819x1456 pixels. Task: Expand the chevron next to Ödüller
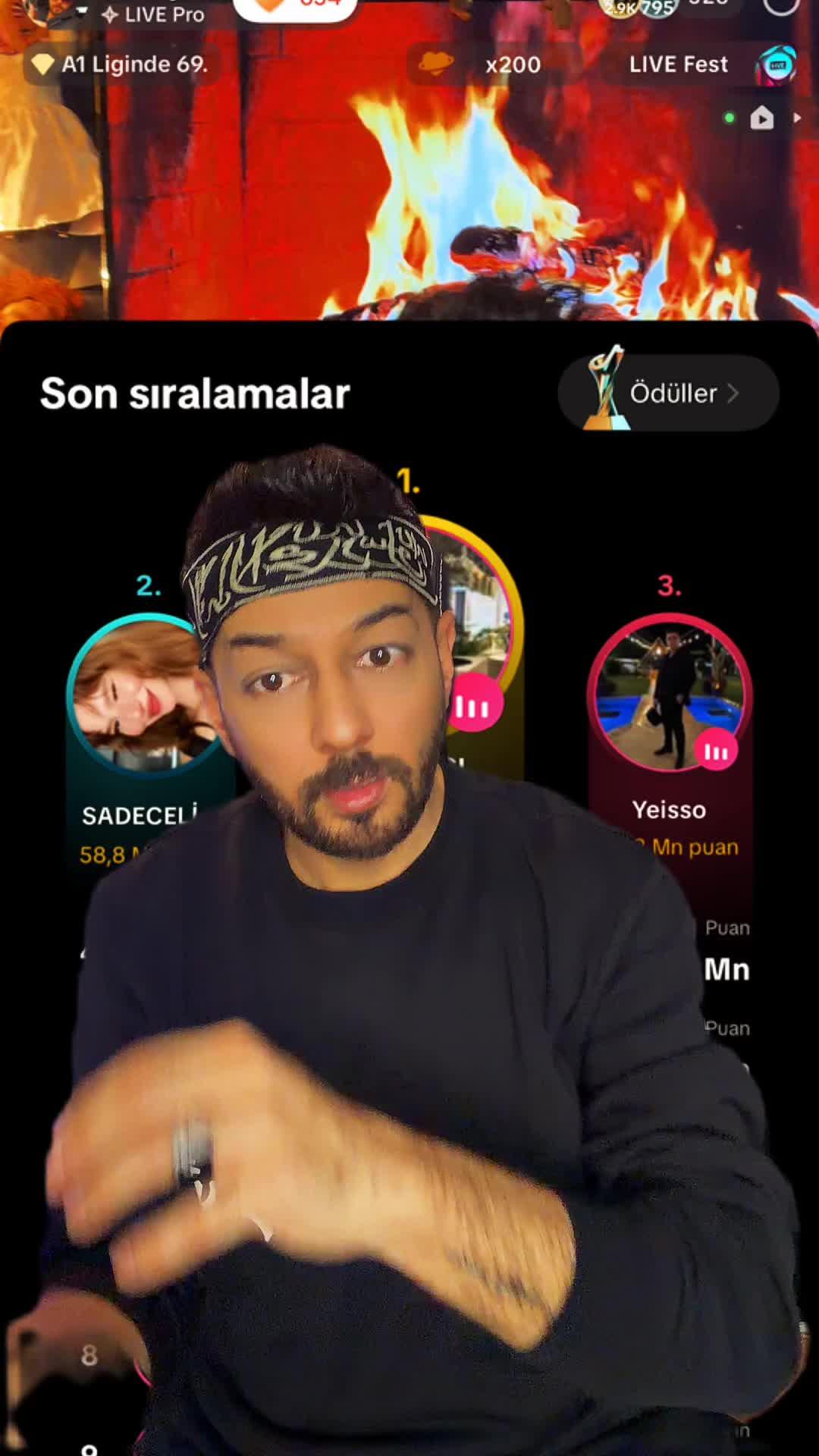(x=734, y=393)
